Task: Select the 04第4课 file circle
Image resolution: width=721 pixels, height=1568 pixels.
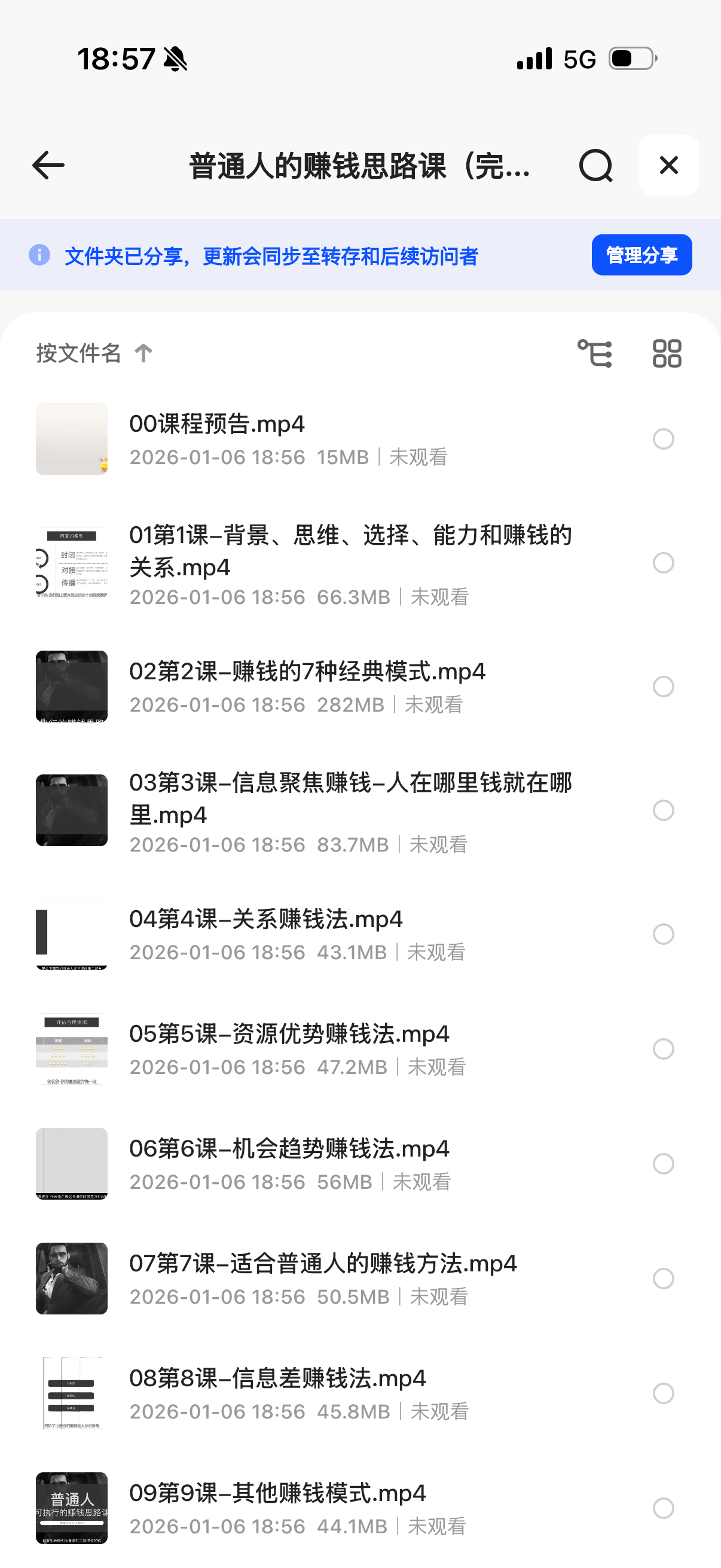Action: pos(663,934)
